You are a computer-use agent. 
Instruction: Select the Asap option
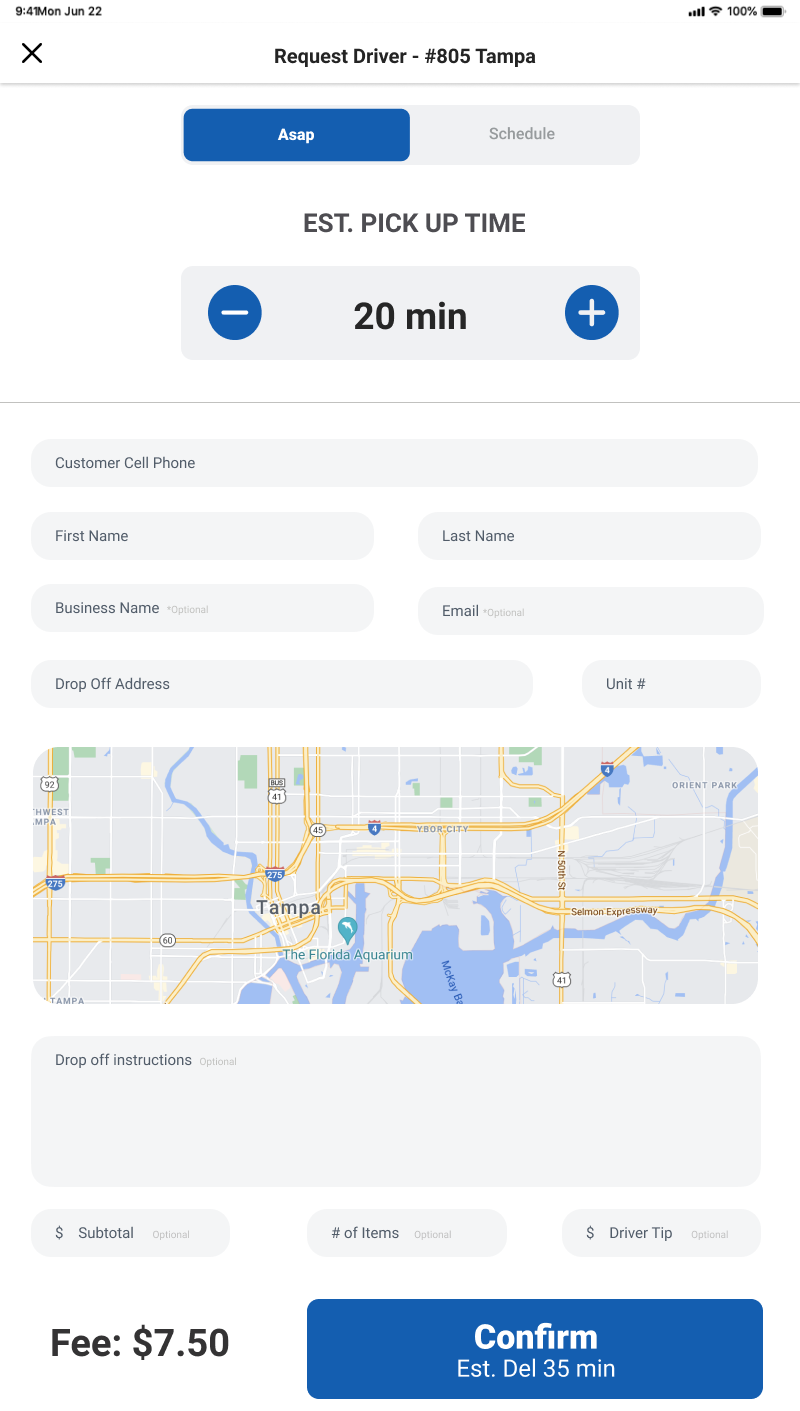[296, 135]
